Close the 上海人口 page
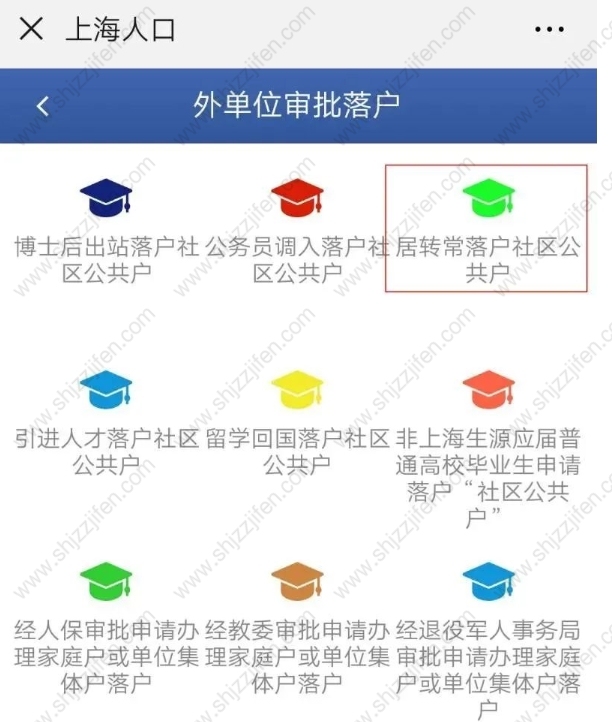The image size is (612, 722). coord(31,29)
